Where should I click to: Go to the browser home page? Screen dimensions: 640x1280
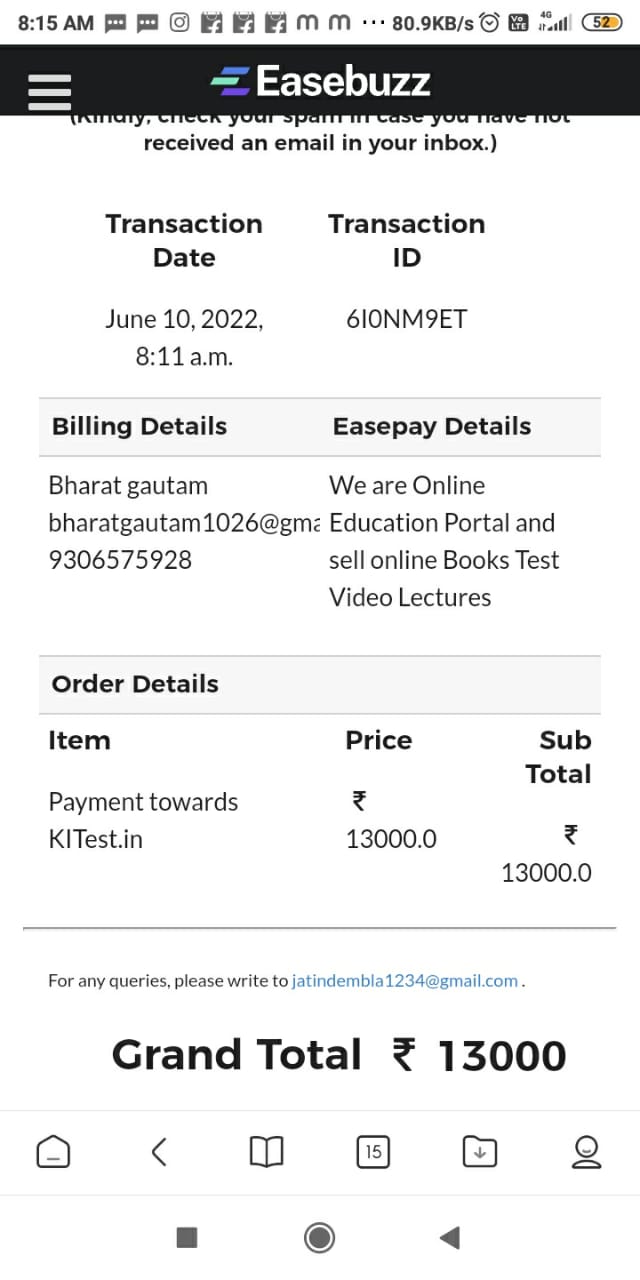tap(53, 1152)
